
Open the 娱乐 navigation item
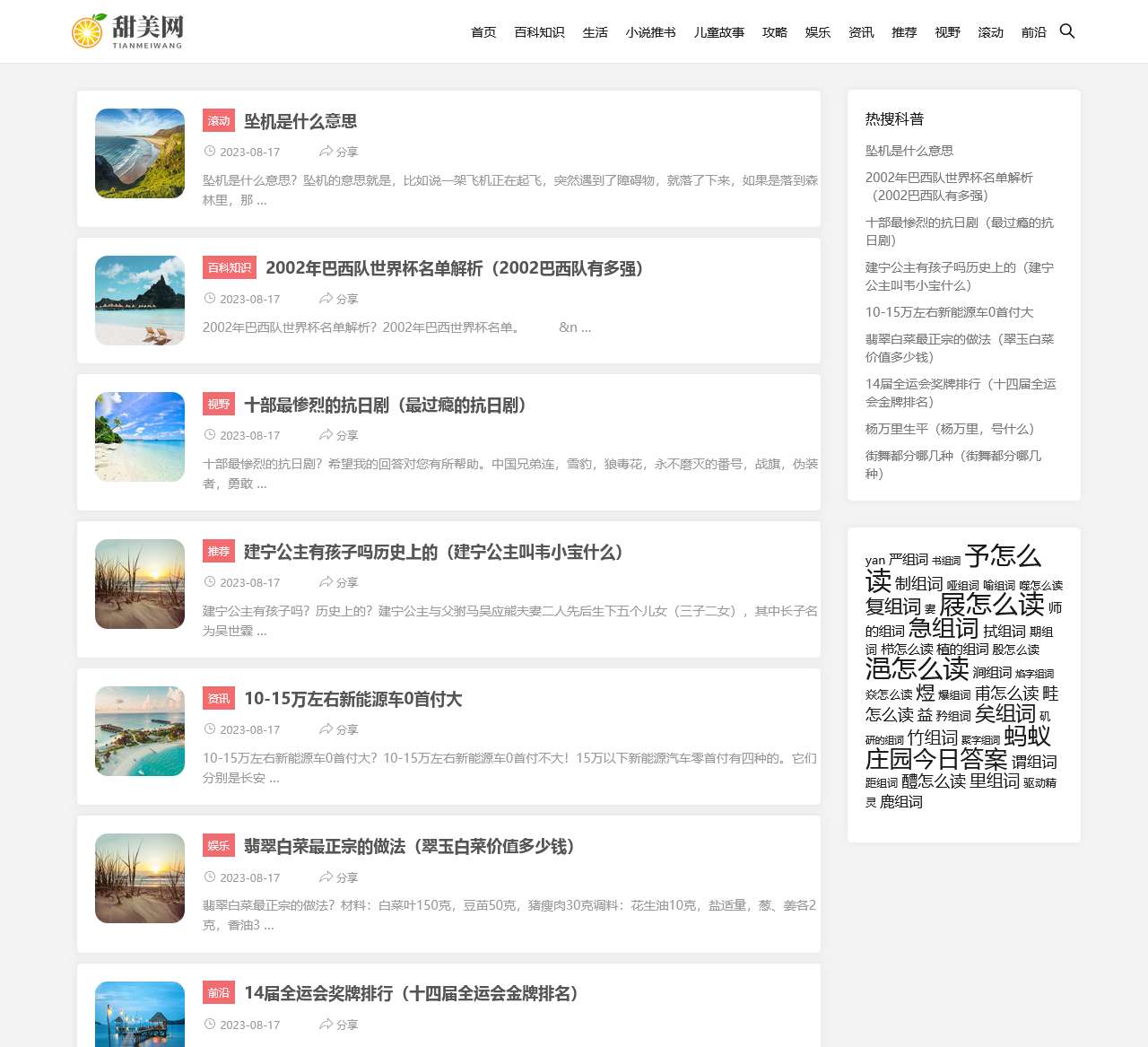pyautogui.click(x=817, y=32)
